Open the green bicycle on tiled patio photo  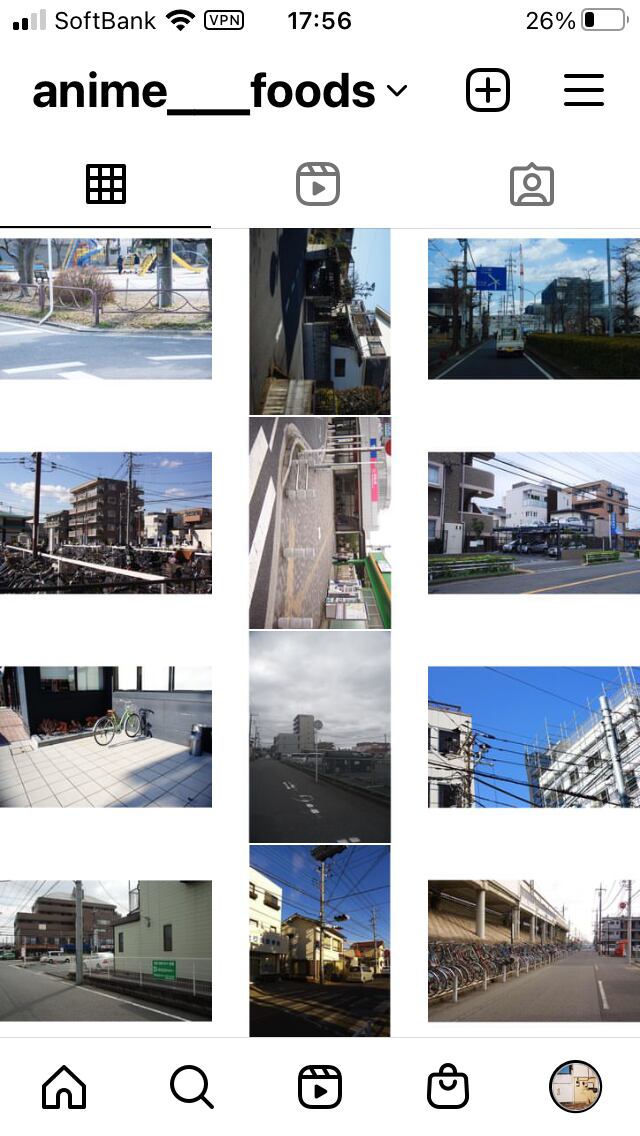click(106, 736)
